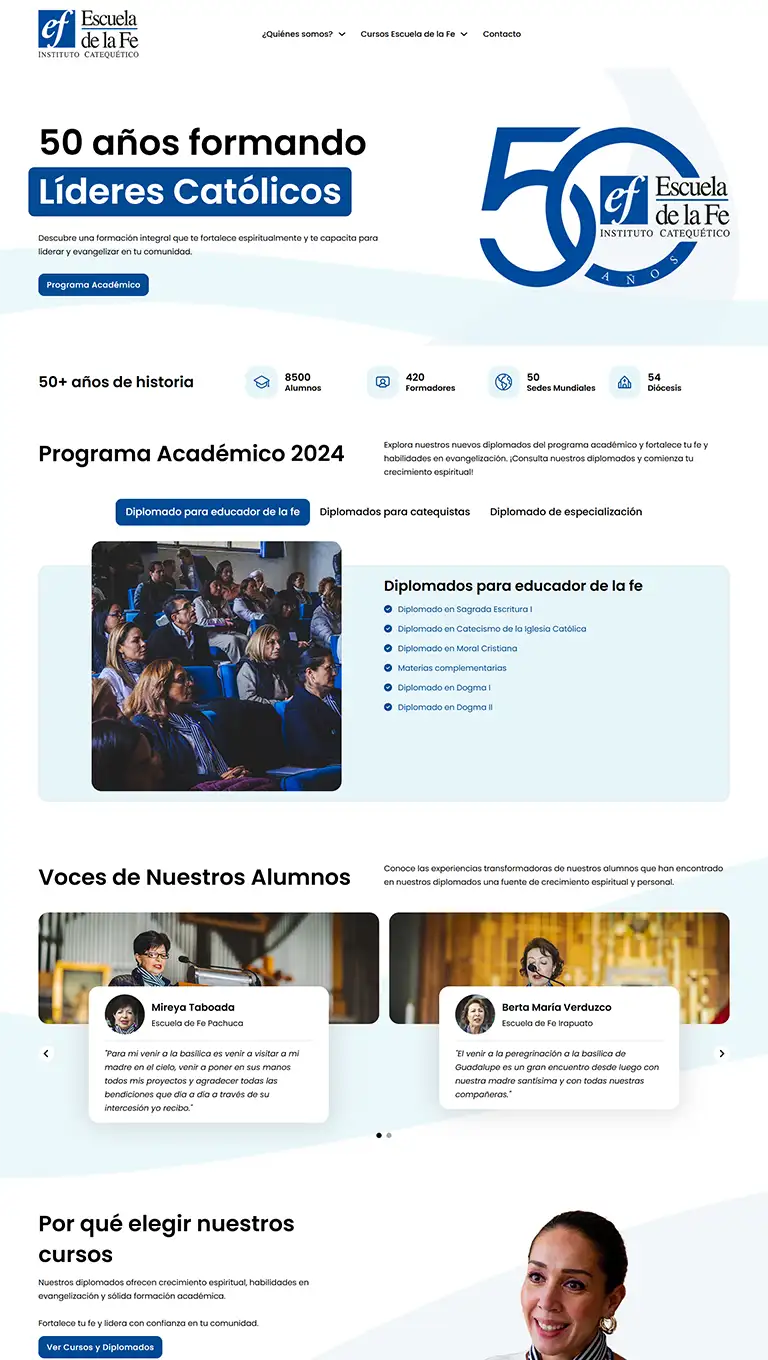768x1360 pixels.
Task: Tap the Ver Cursos y Diplomados button
Action: [x=100, y=1347]
